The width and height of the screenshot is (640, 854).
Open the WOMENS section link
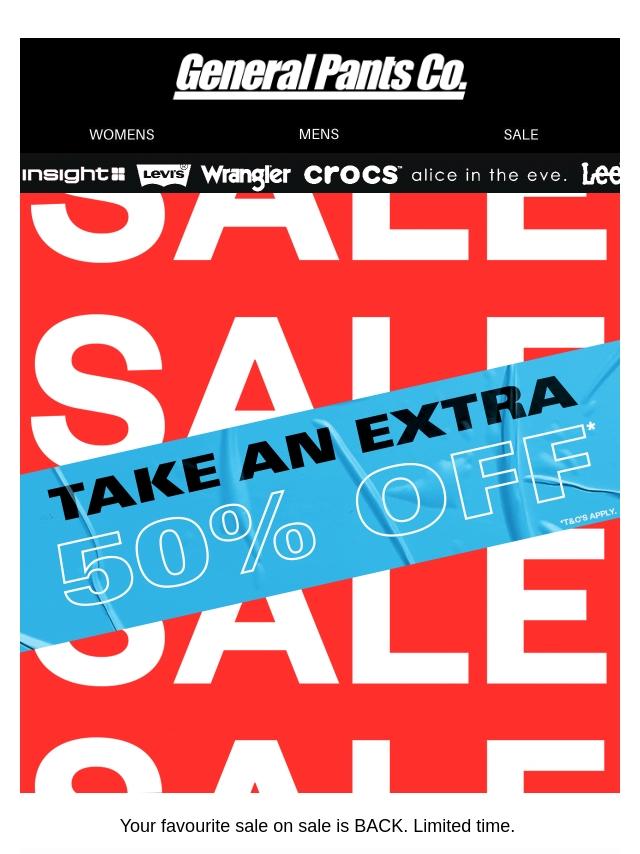pyautogui.click(x=122, y=135)
